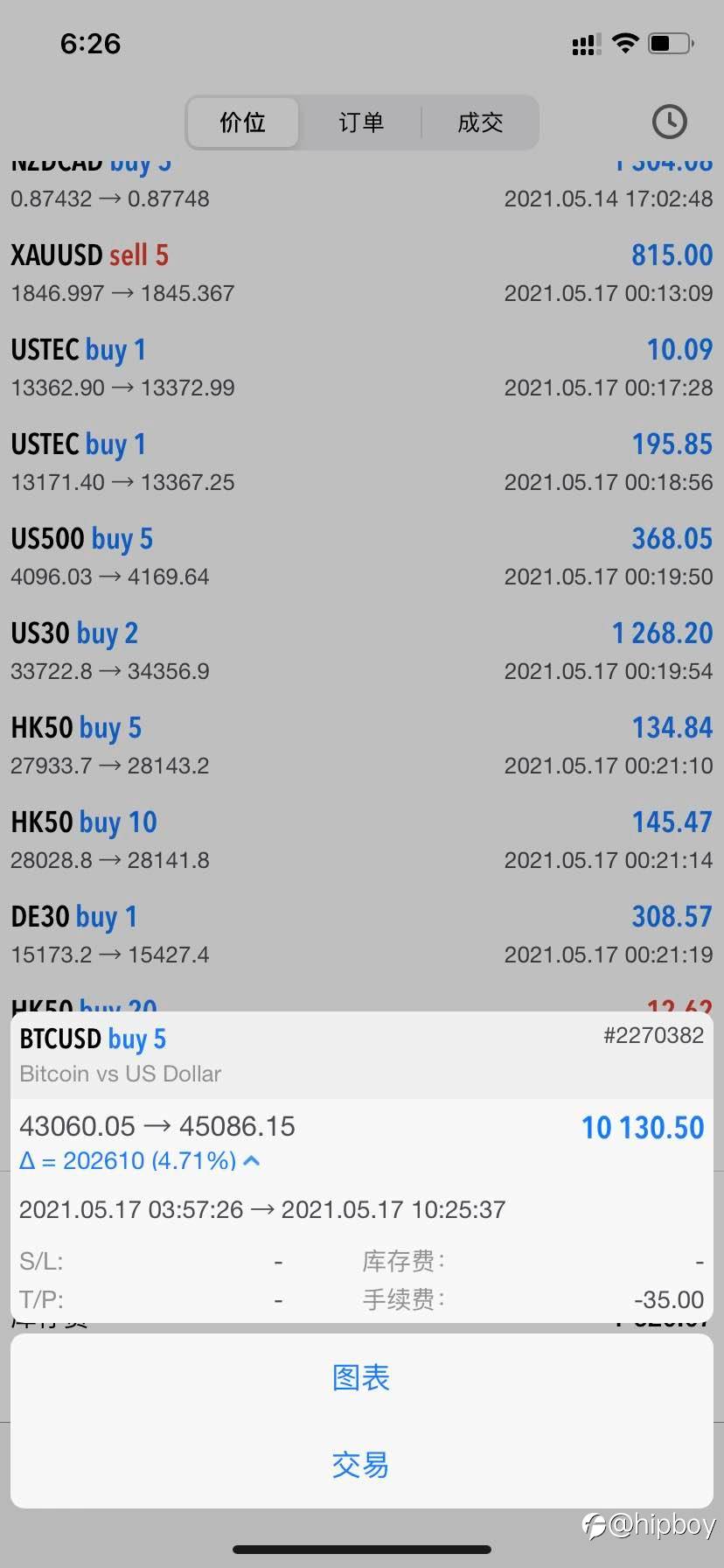Switch to the 成交 segment
The height and width of the screenshot is (1568, 724).
[x=480, y=122]
